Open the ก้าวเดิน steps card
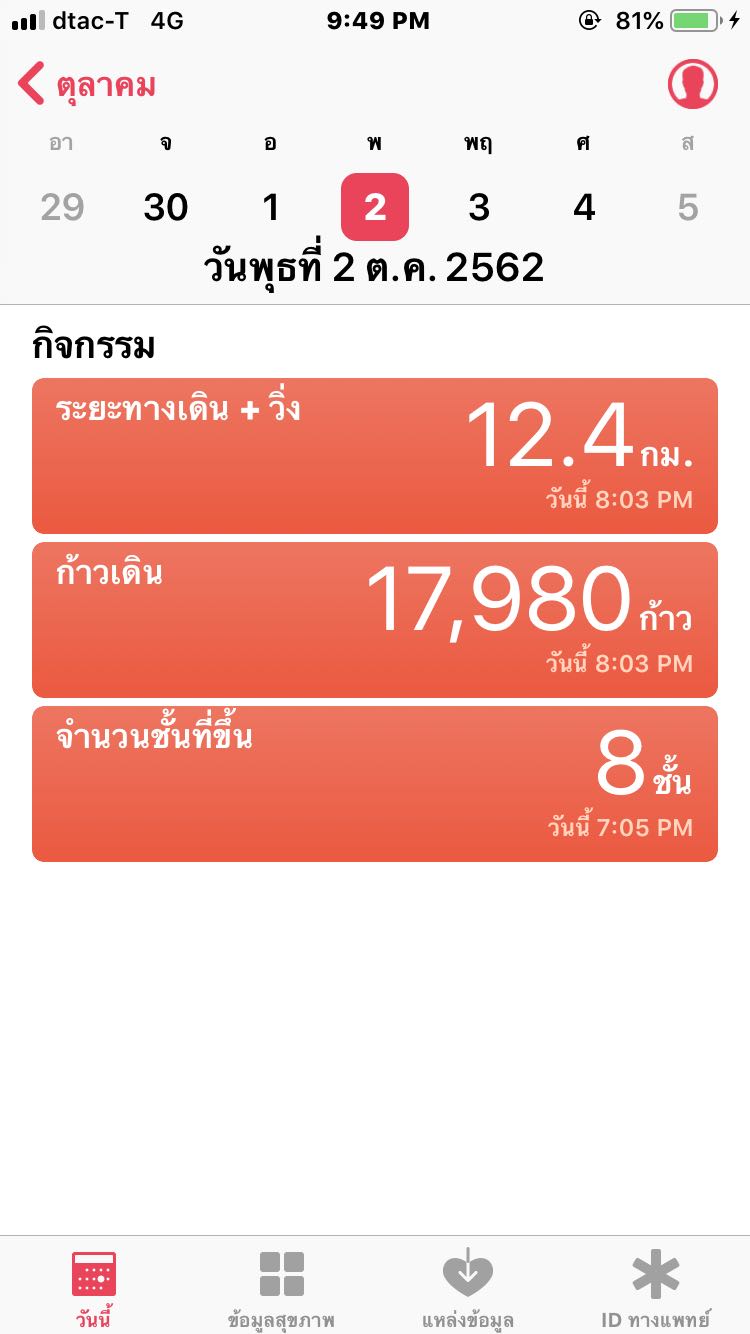This screenshot has height=1334, width=750. tap(375, 620)
